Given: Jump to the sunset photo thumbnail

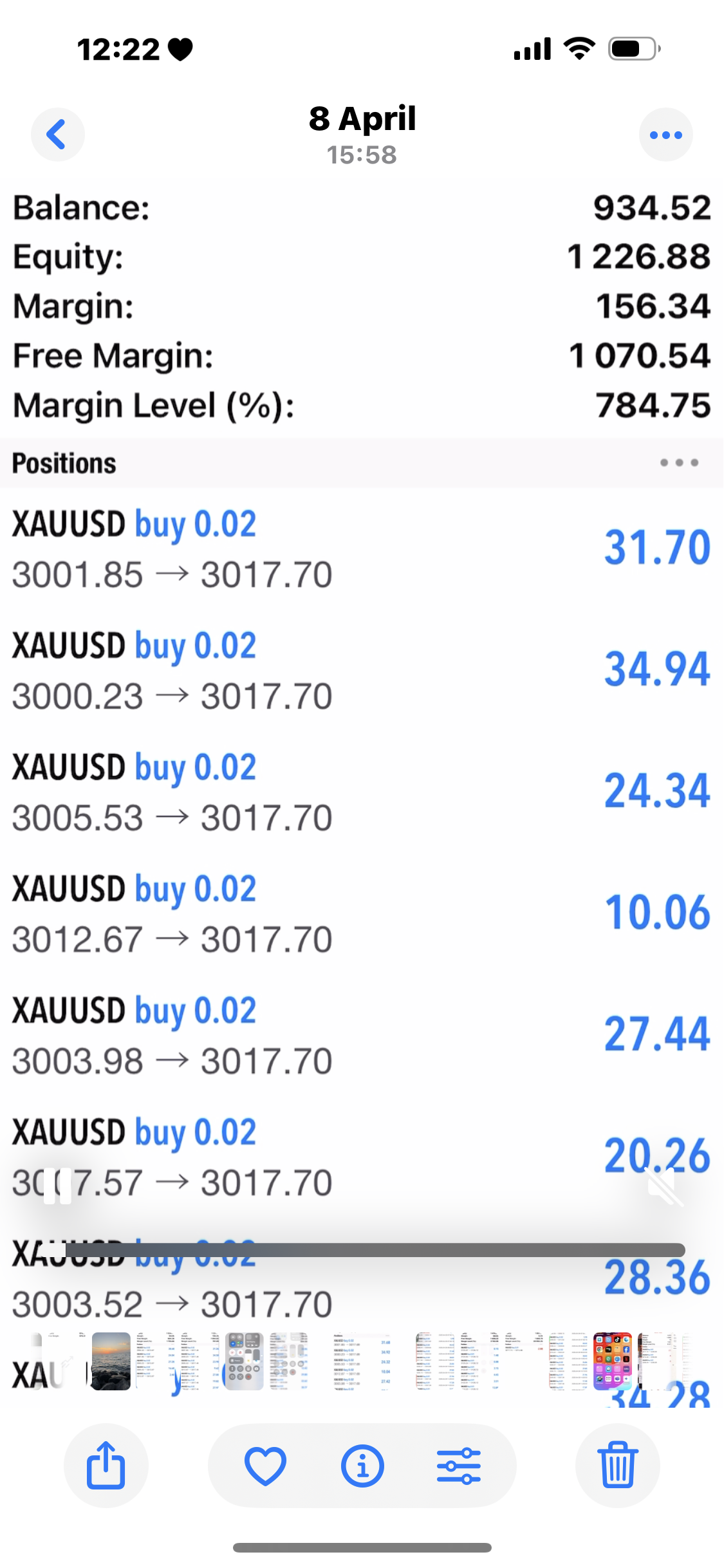Looking at the screenshot, I should tap(111, 1361).
